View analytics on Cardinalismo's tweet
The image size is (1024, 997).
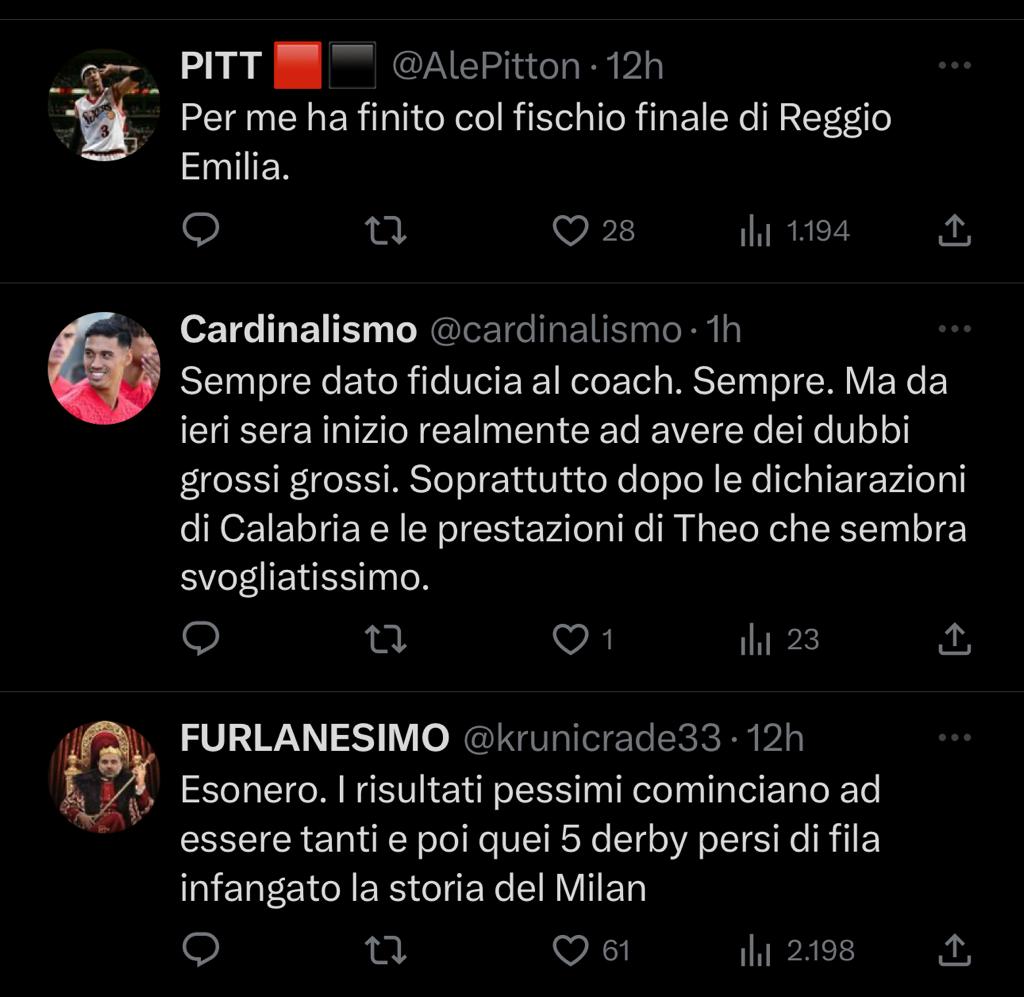(755, 640)
